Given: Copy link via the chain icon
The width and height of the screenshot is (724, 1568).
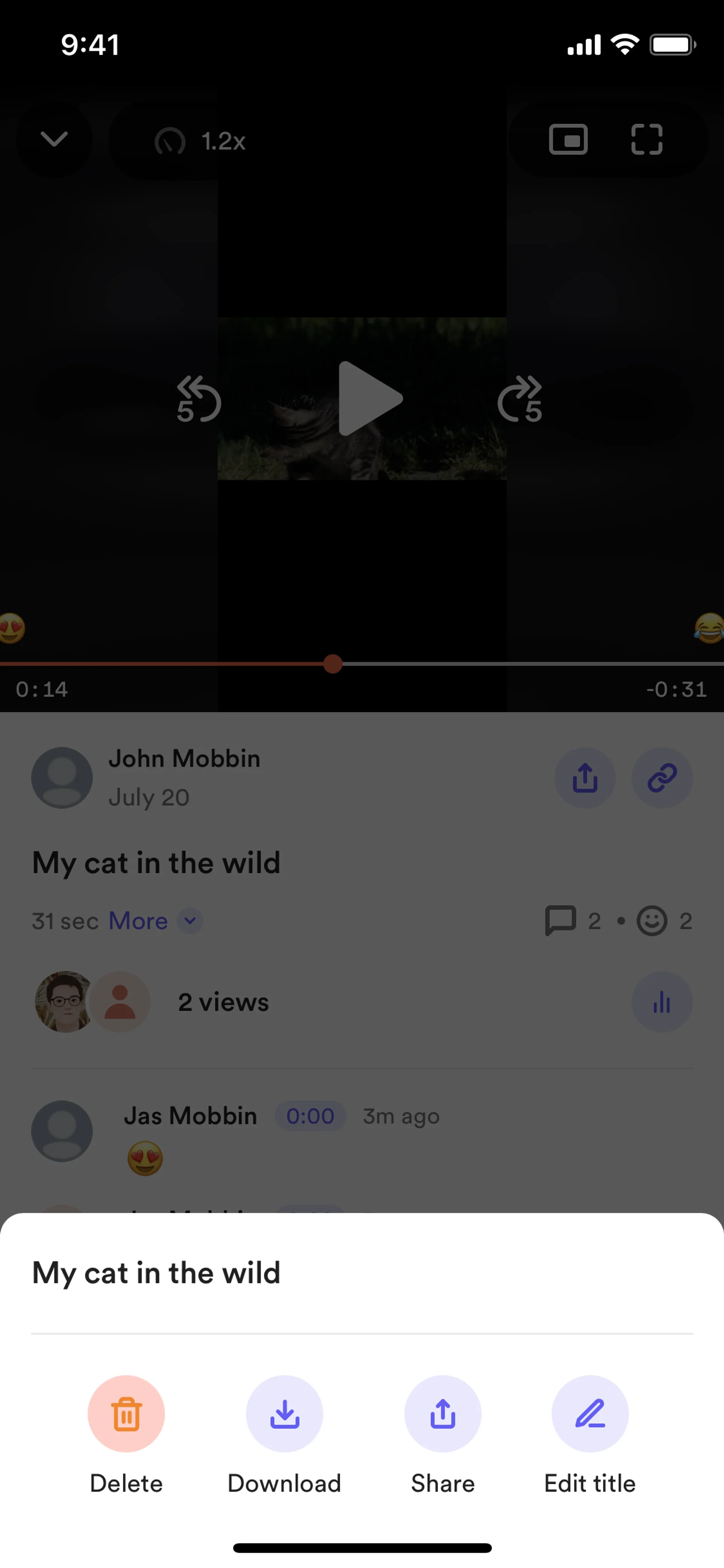Looking at the screenshot, I should click(x=662, y=777).
